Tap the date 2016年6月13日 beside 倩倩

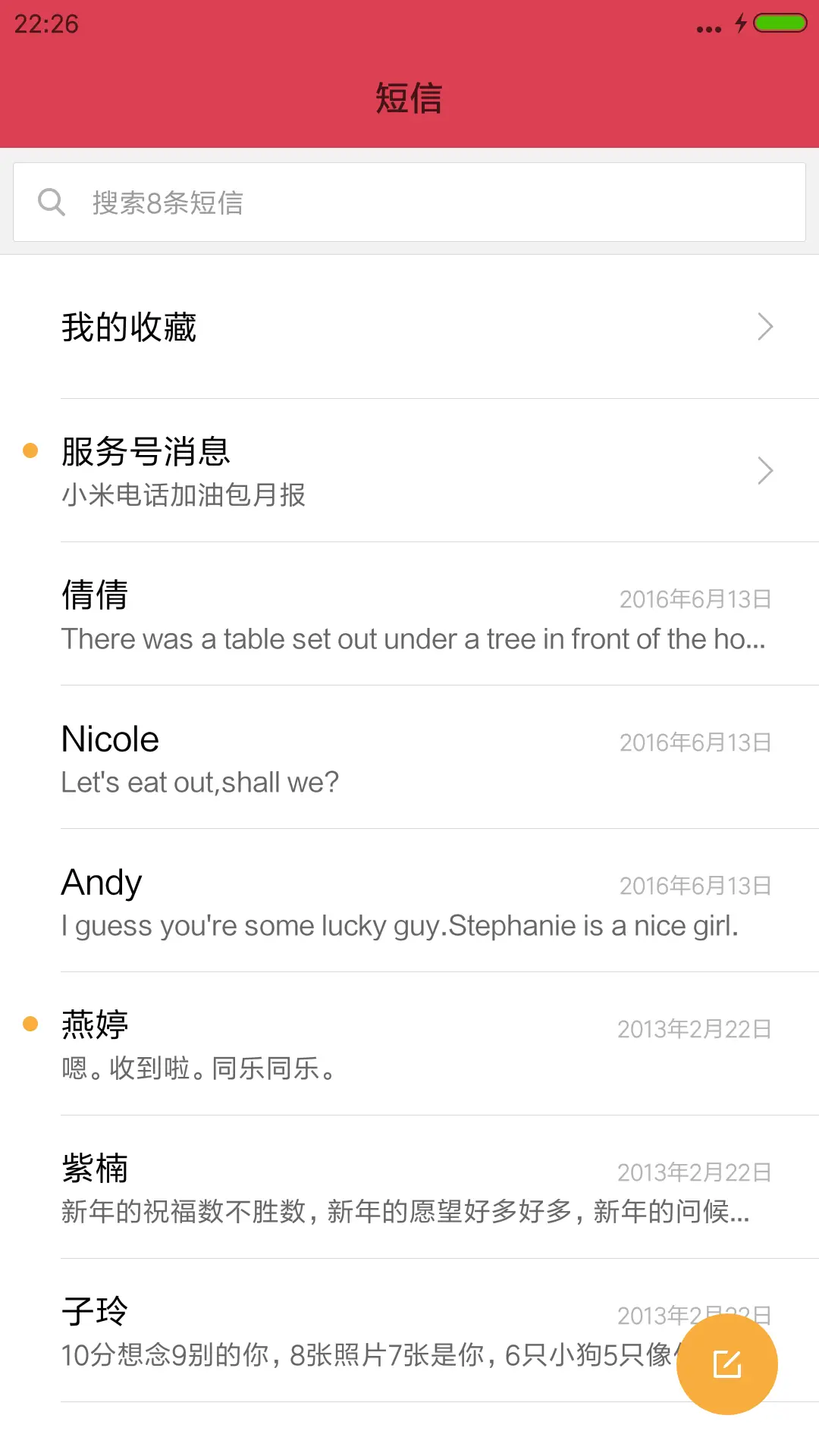coord(695,598)
